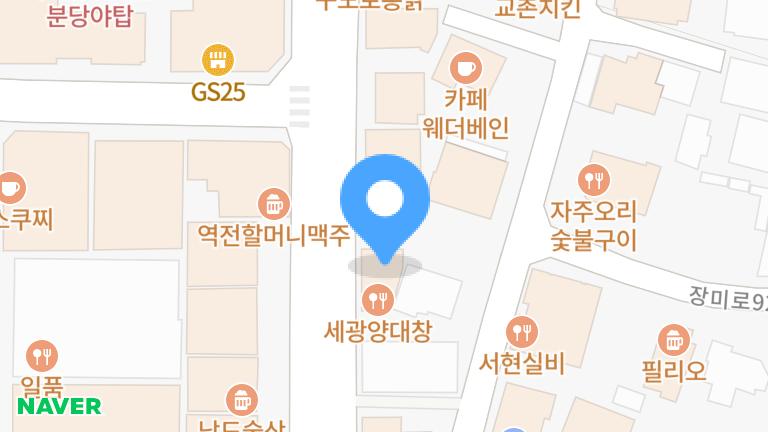The image size is (768, 432).
Task: Tap the 서현실비 restaurant marker
Action: point(522,331)
